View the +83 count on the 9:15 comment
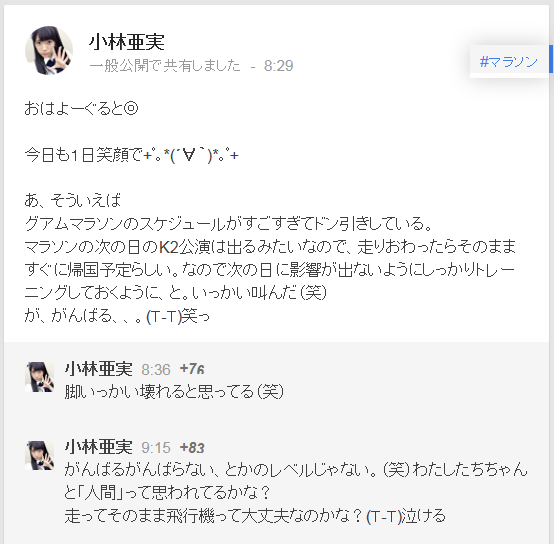 click(x=192, y=448)
